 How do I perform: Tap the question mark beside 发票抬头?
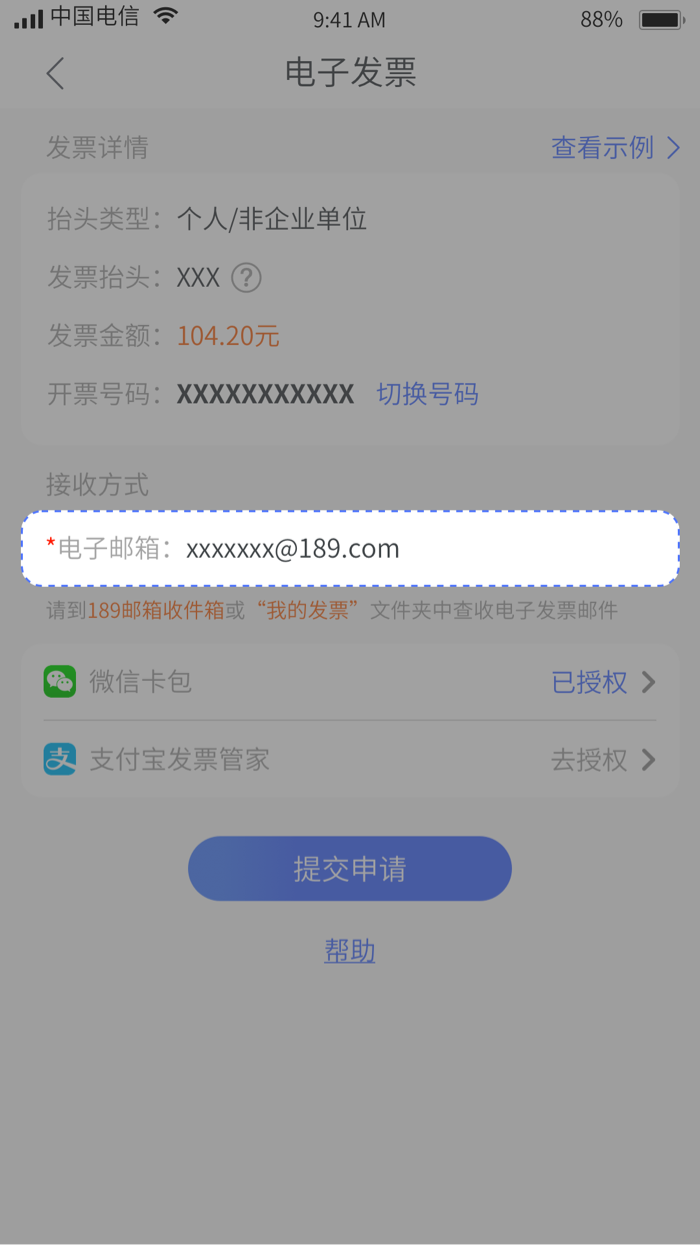click(246, 278)
